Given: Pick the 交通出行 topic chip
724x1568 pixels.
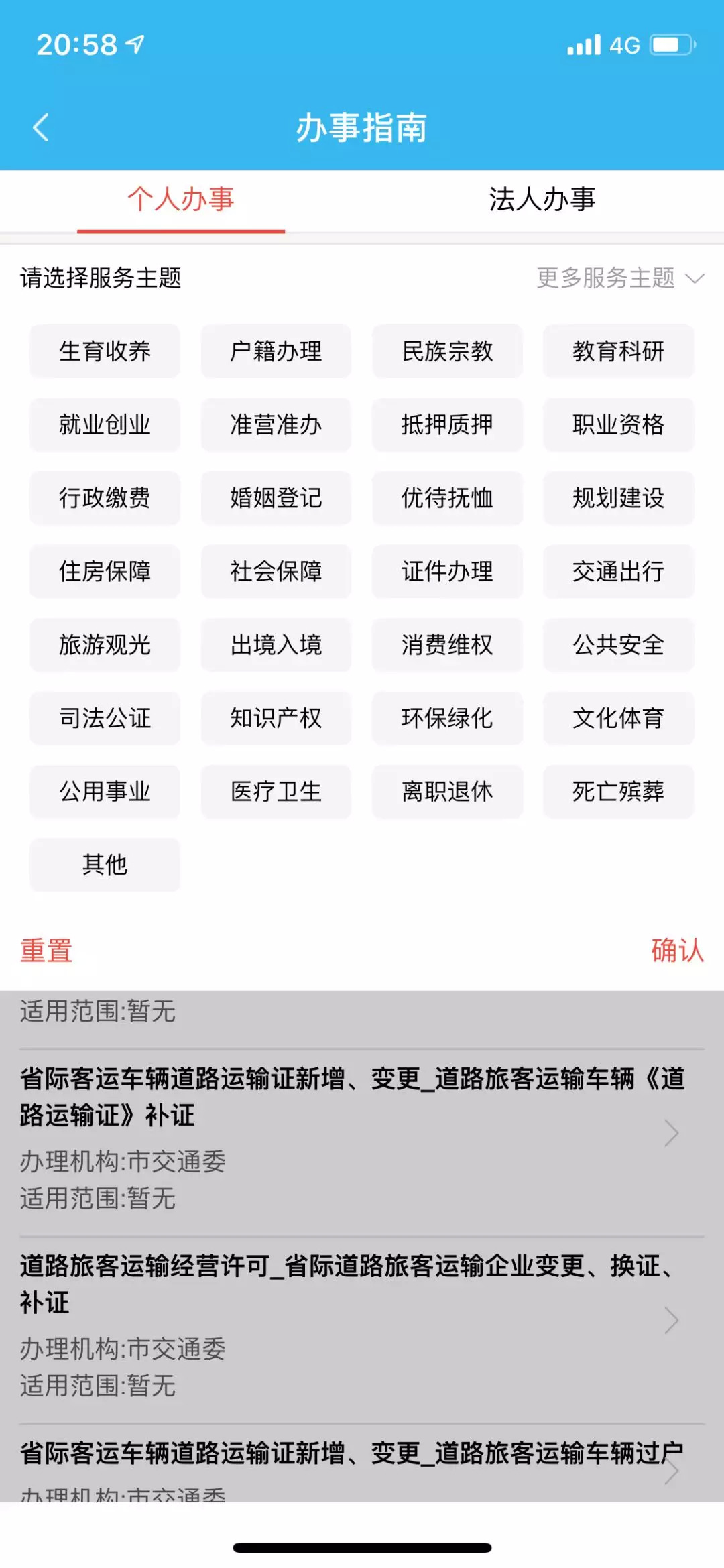Looking at the screenshot, I should pyautogui.click(x=618, y=571).
